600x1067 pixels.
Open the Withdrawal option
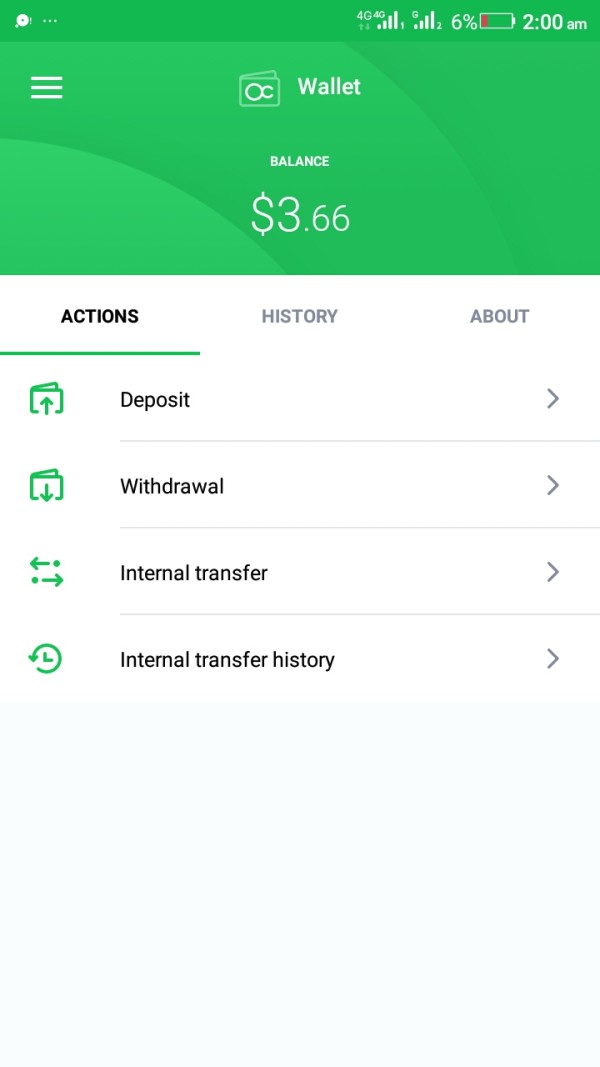pos(300,485)
